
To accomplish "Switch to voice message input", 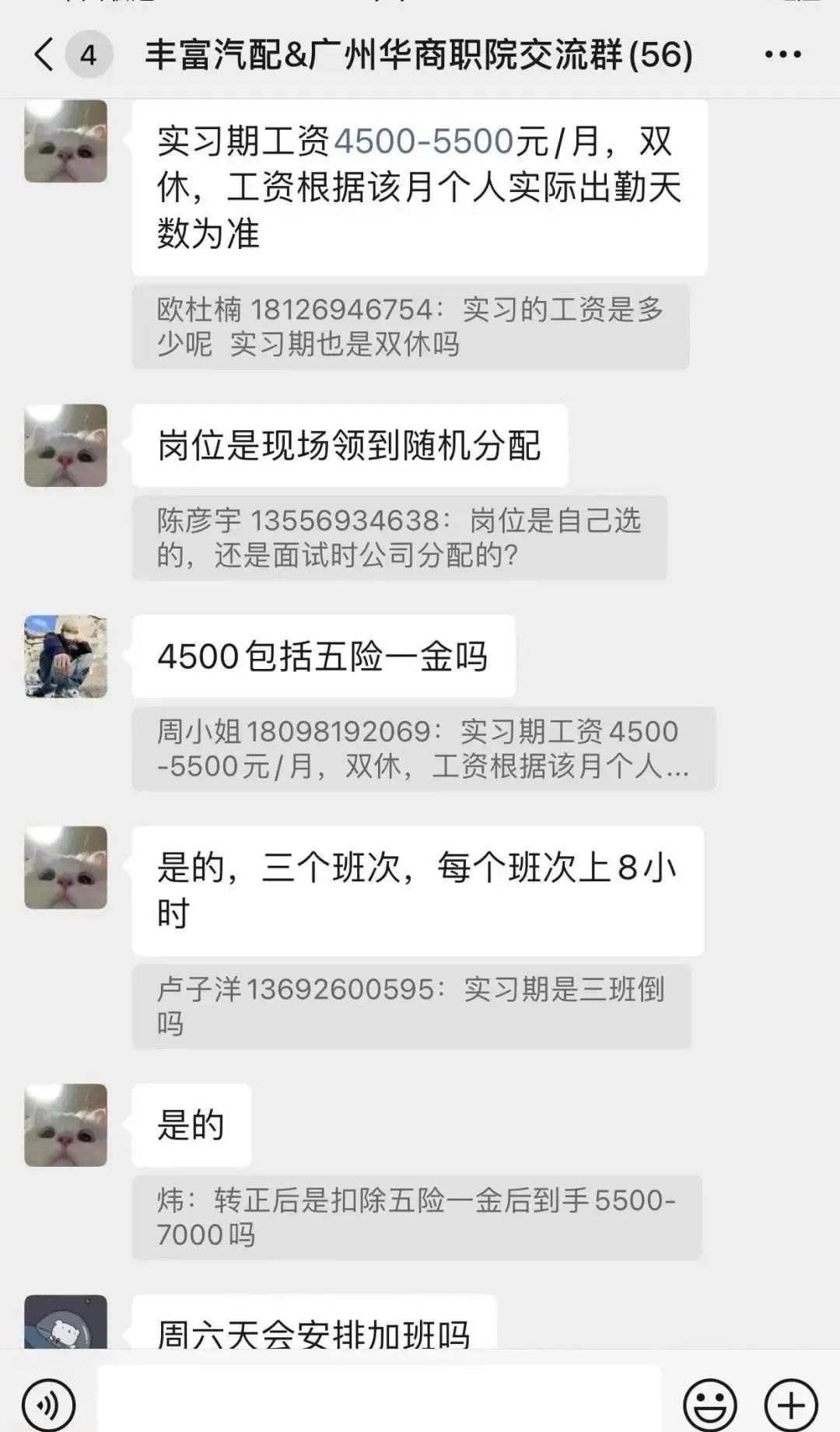I will [48, 1405].
